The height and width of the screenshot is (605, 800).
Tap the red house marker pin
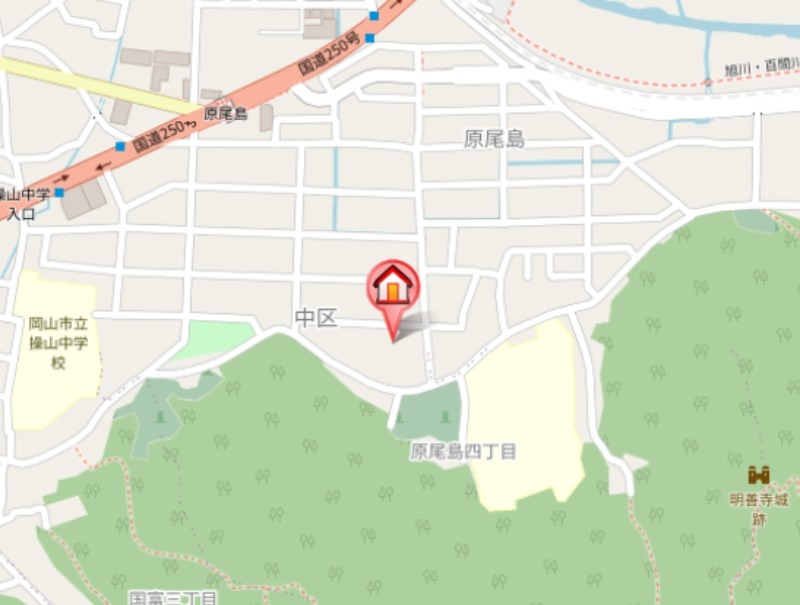pyautogui.click(x=394, y=288)
